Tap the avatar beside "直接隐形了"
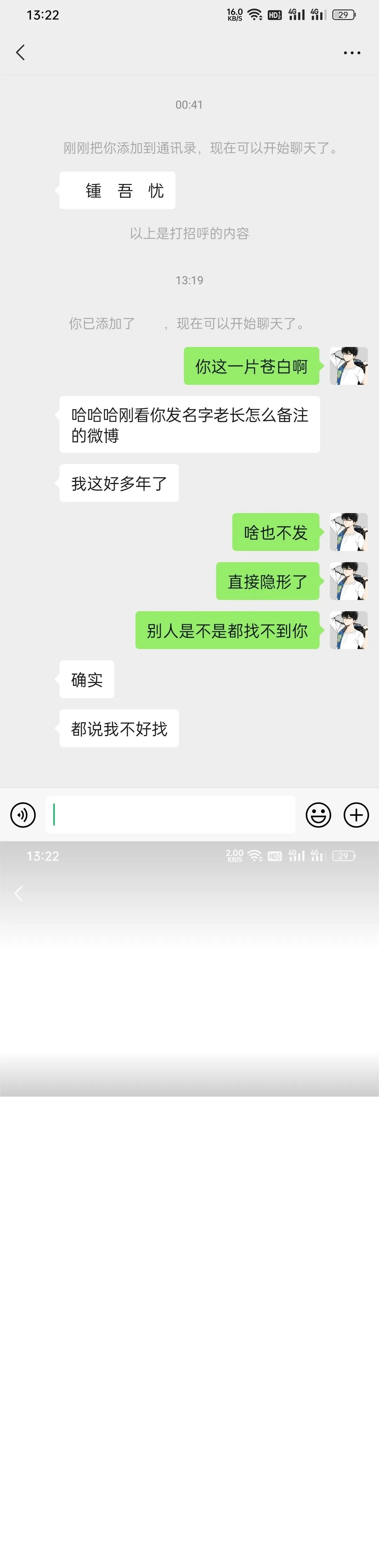This screenshot has width=379, height=1568. [x=348, y=581]
